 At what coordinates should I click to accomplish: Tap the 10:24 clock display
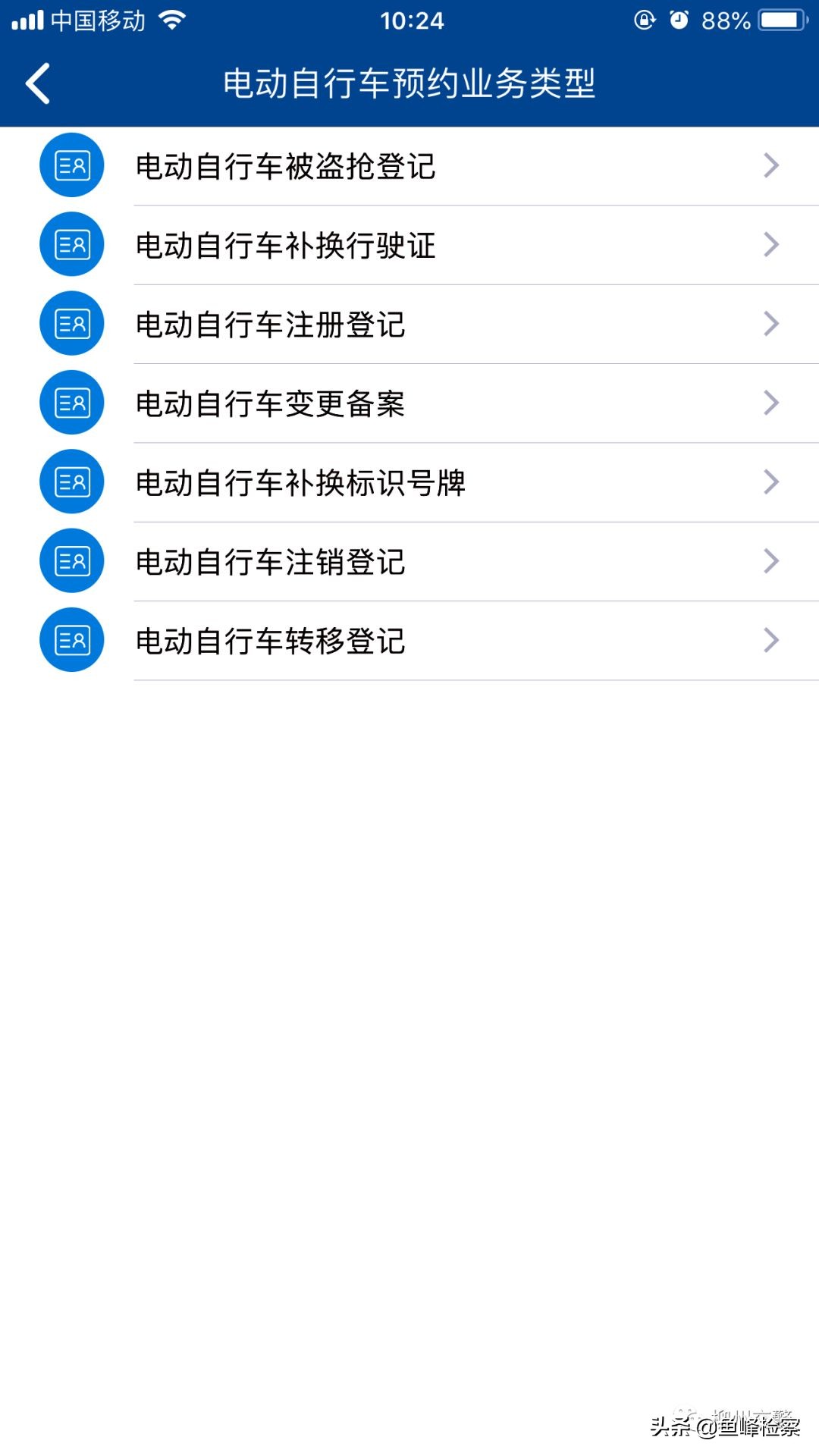pos(409,20)
